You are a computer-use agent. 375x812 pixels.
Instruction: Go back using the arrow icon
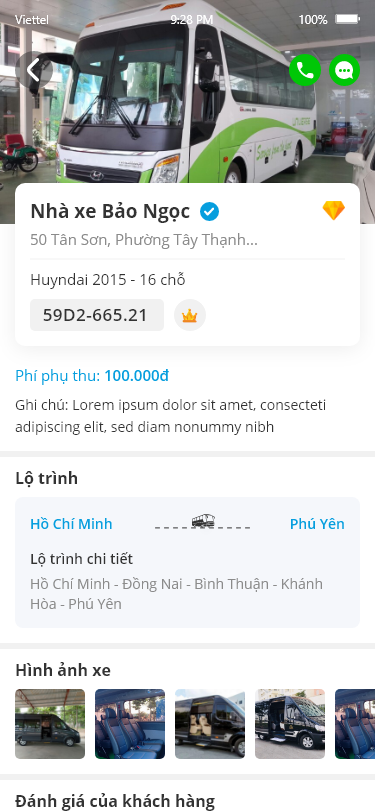click(x=34, y=70)
